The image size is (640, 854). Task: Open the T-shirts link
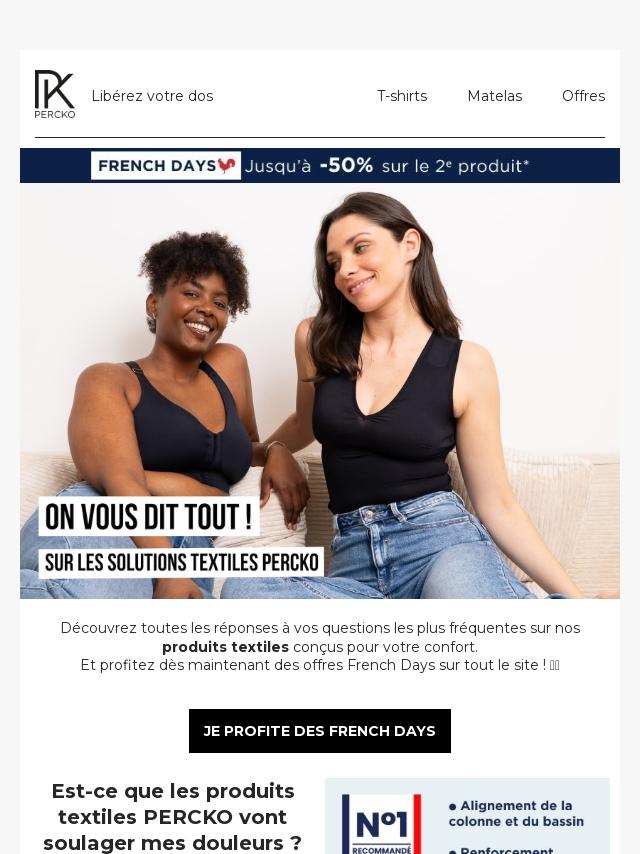pyautogui.click(x=401, y=96)
